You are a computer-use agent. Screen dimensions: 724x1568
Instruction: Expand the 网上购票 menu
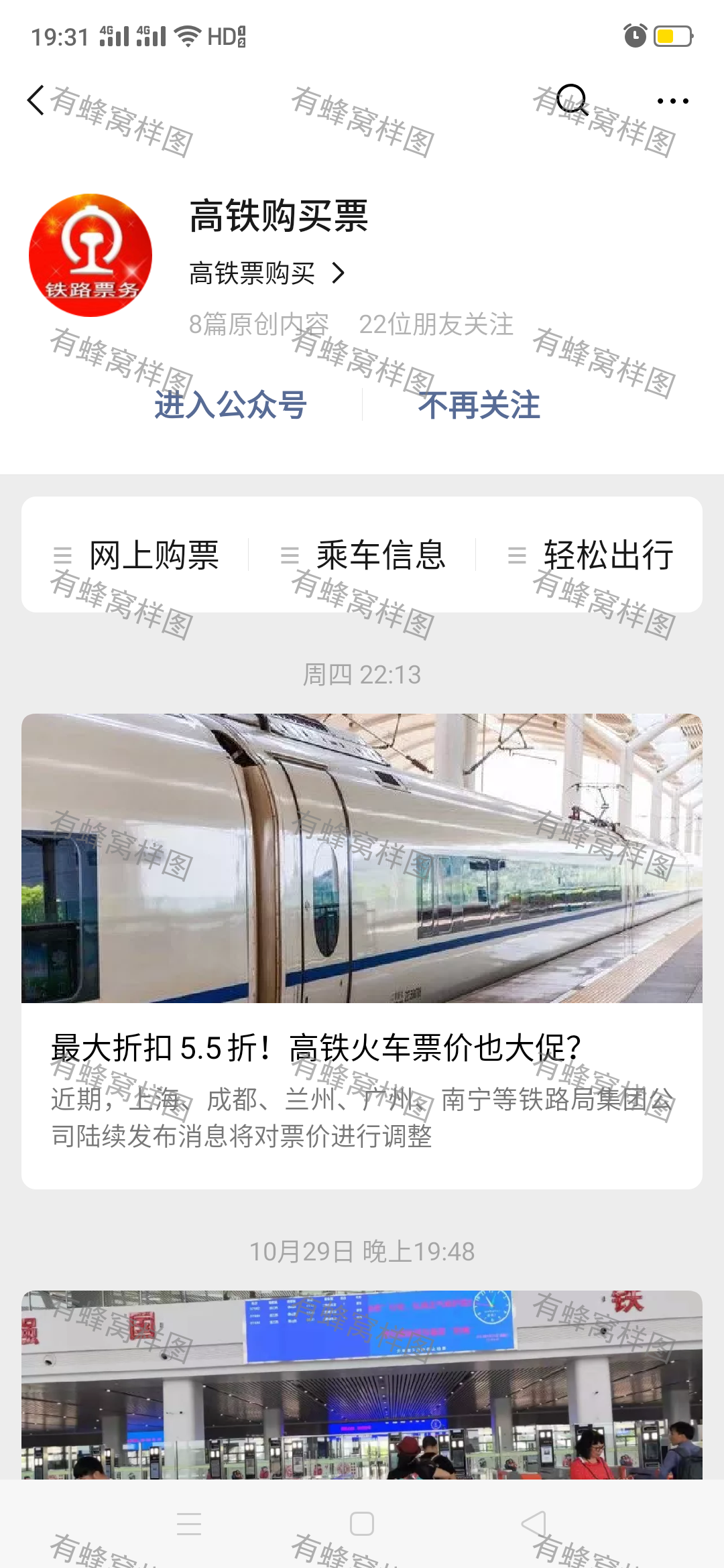[x=136, y=555]
